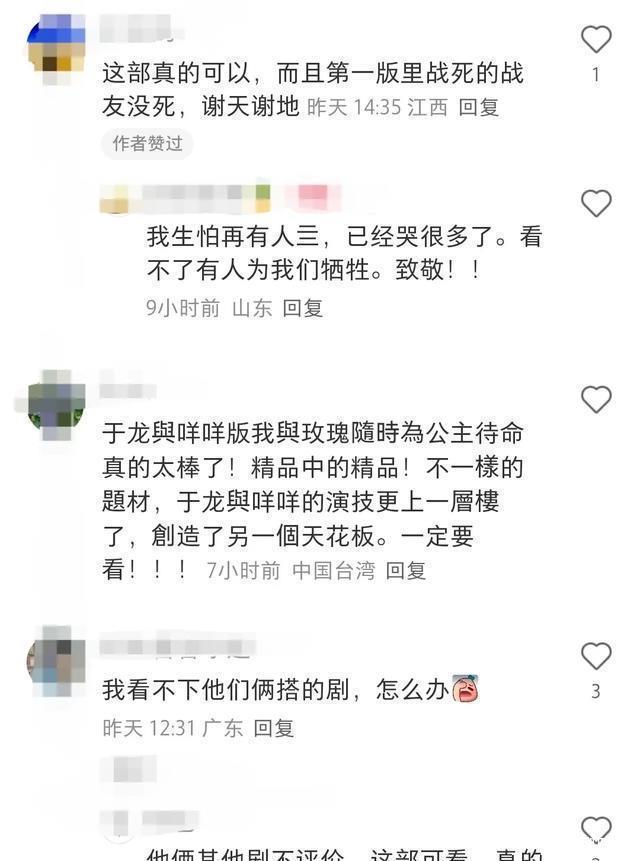Viewport: 640px width, 861px height.
Task: Like the 于龙與咩咩版 comment from 中国台湾
Action: 596,400
